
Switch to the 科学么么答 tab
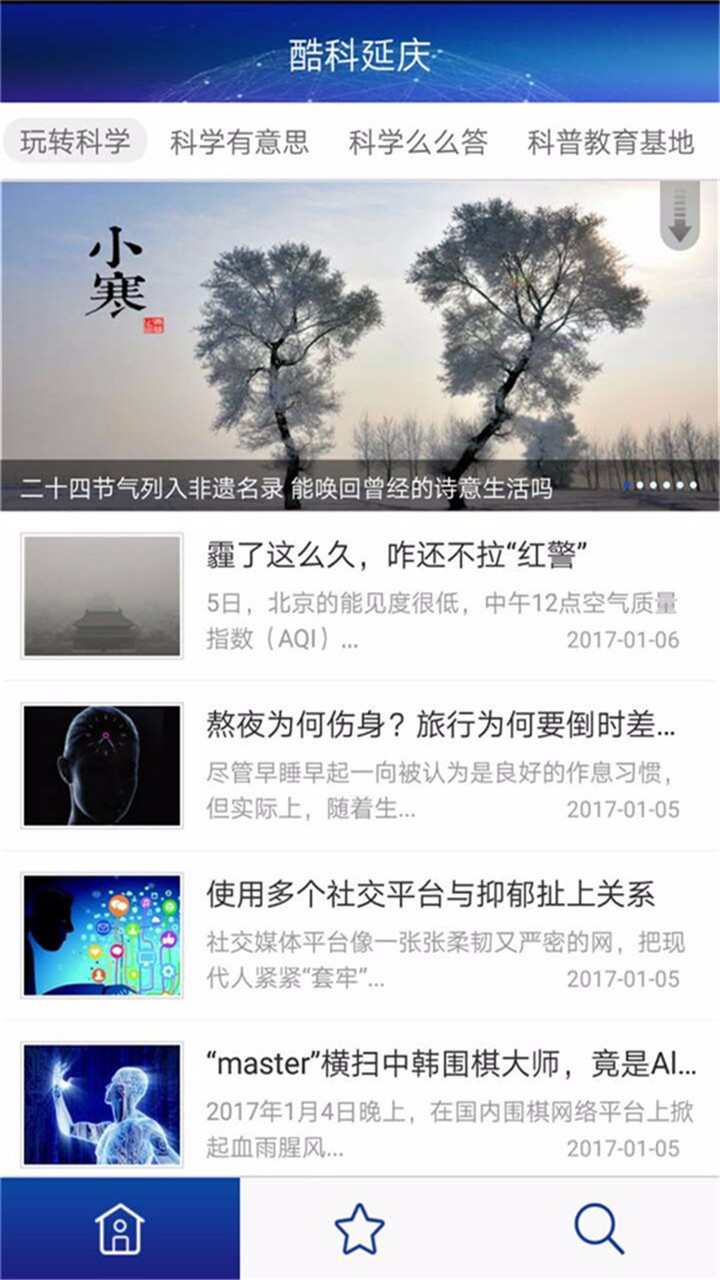coord(418,142)
